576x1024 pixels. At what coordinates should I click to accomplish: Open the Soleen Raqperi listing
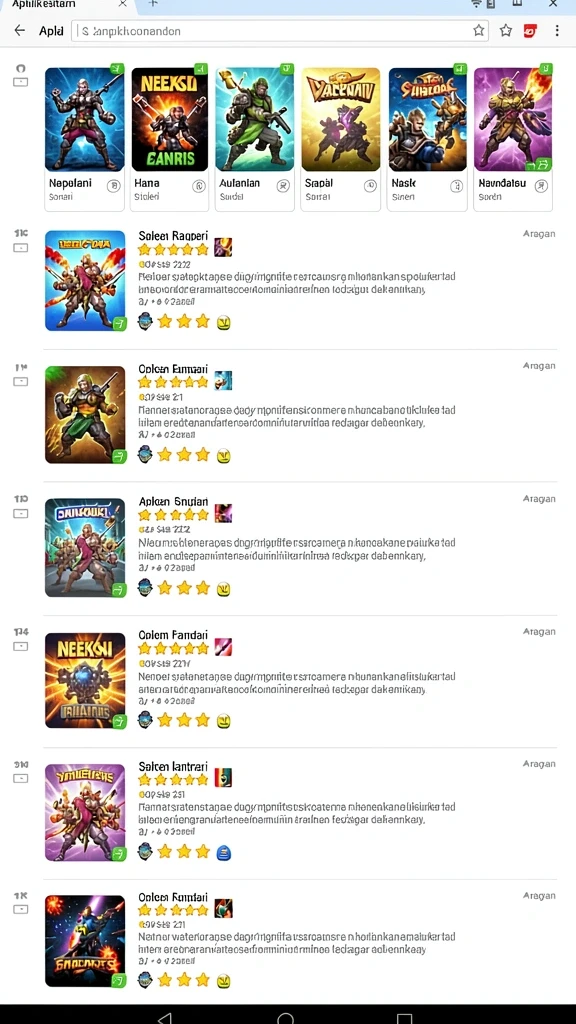[300, 281]
